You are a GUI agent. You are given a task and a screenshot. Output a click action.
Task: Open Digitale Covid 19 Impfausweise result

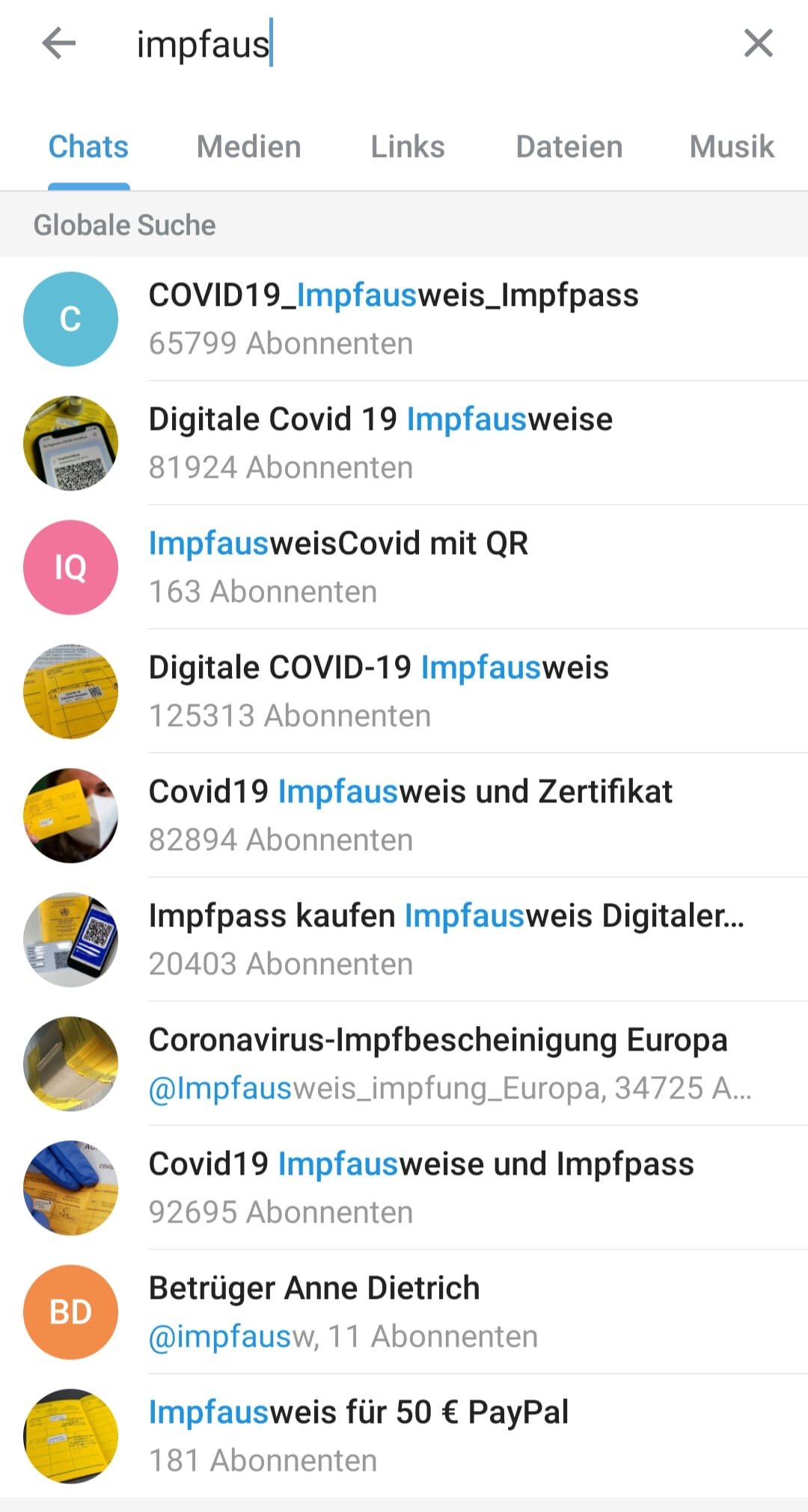(x=404, y=443)
